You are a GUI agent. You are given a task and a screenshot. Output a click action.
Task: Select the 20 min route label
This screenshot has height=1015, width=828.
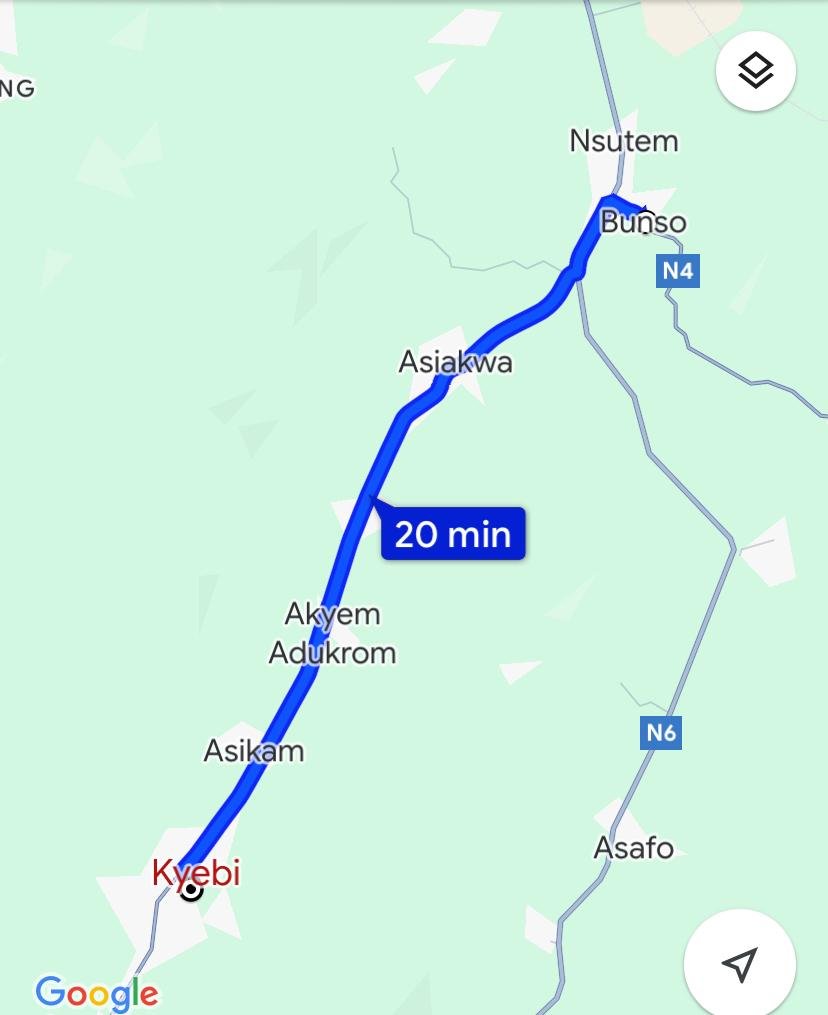pos(453,534)
